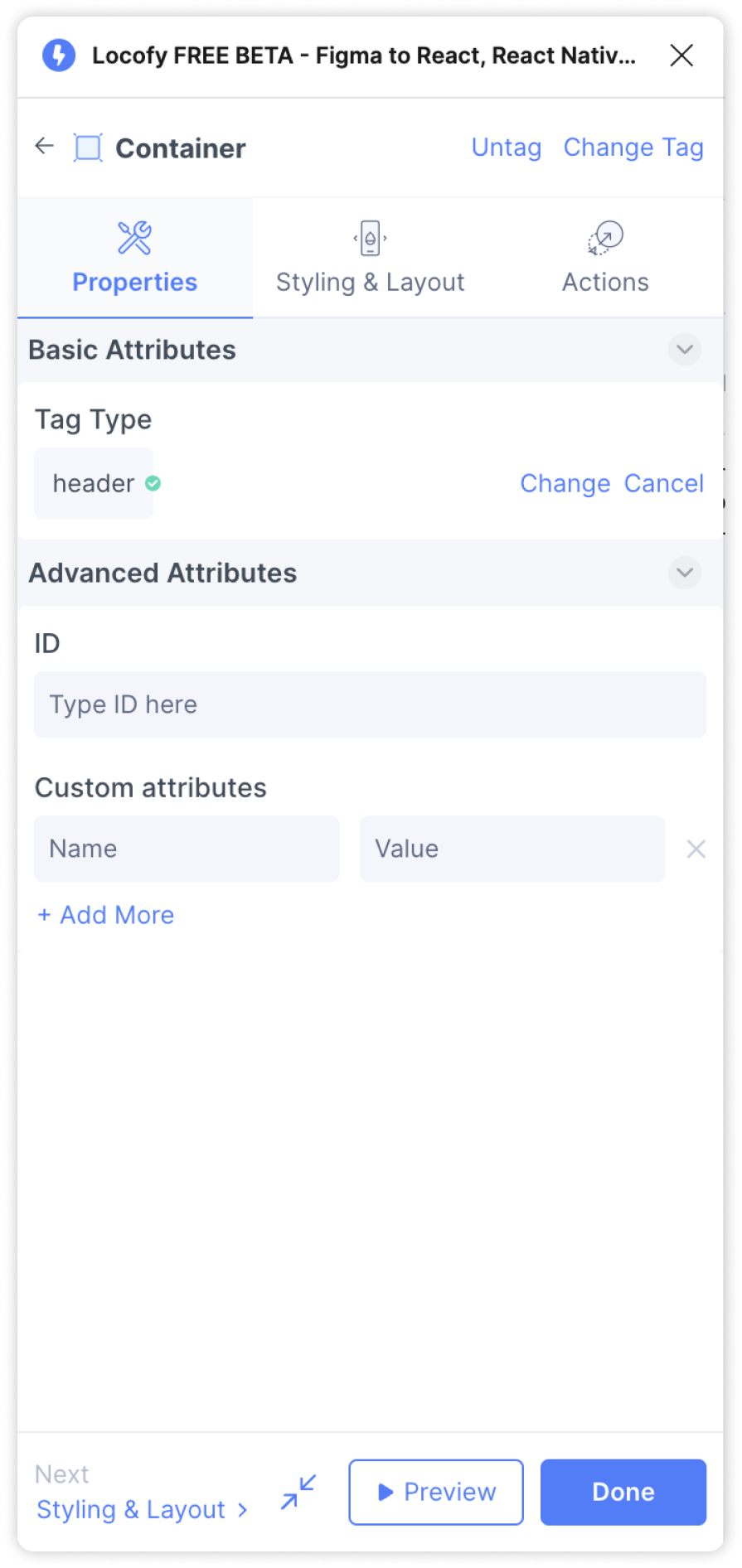Collapse the Basic Attributes section
The image size is (742, 1568).
pos(685,350)
